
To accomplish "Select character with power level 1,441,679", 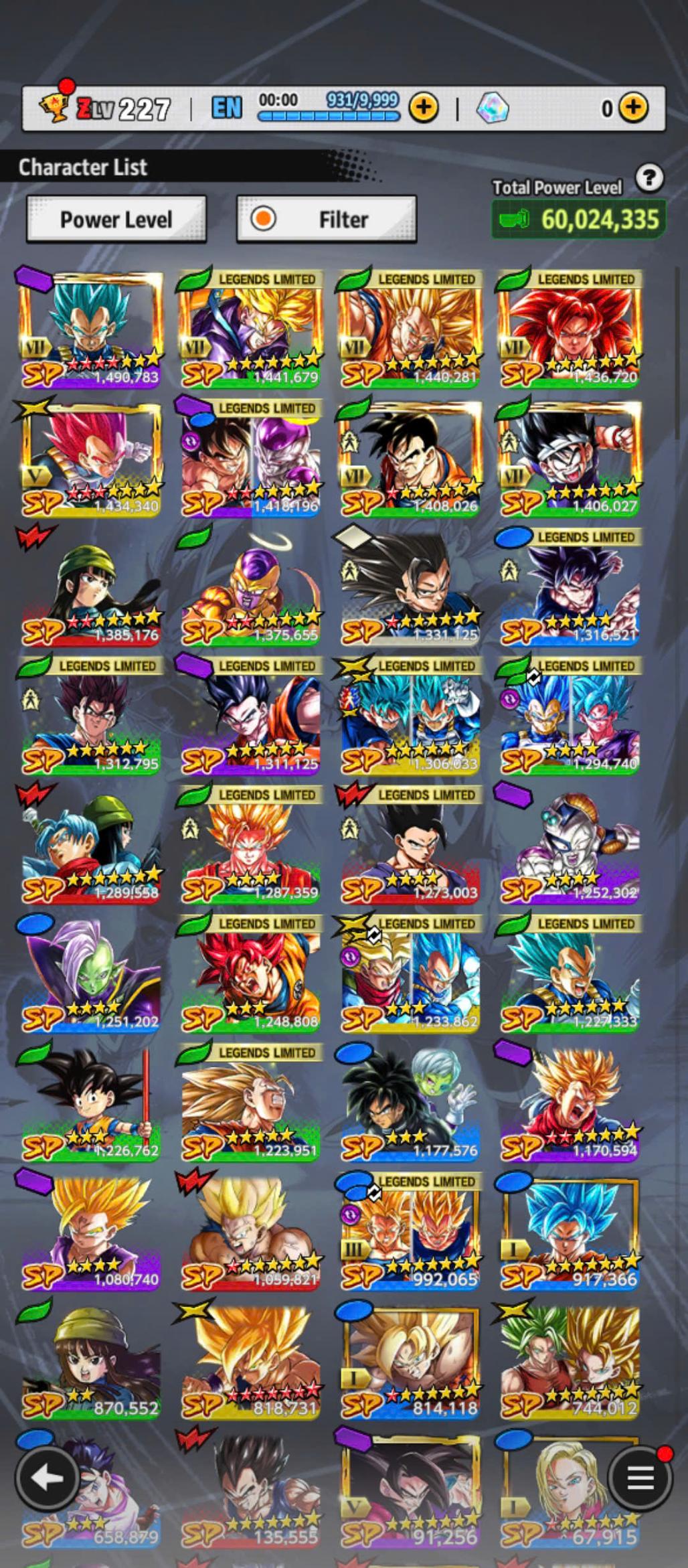I will (250, 328).
